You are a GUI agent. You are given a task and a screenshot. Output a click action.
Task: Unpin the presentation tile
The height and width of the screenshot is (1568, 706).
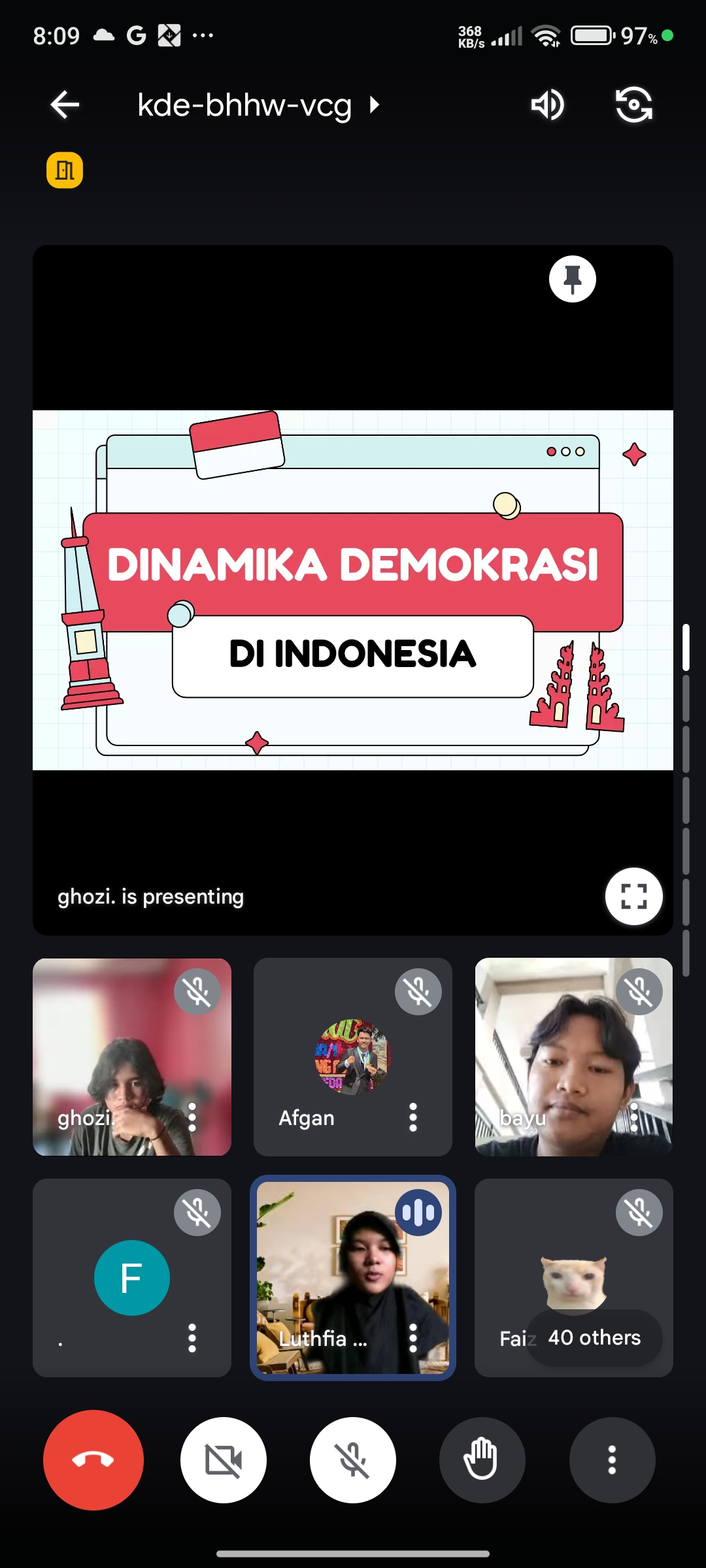pos(572,279)
